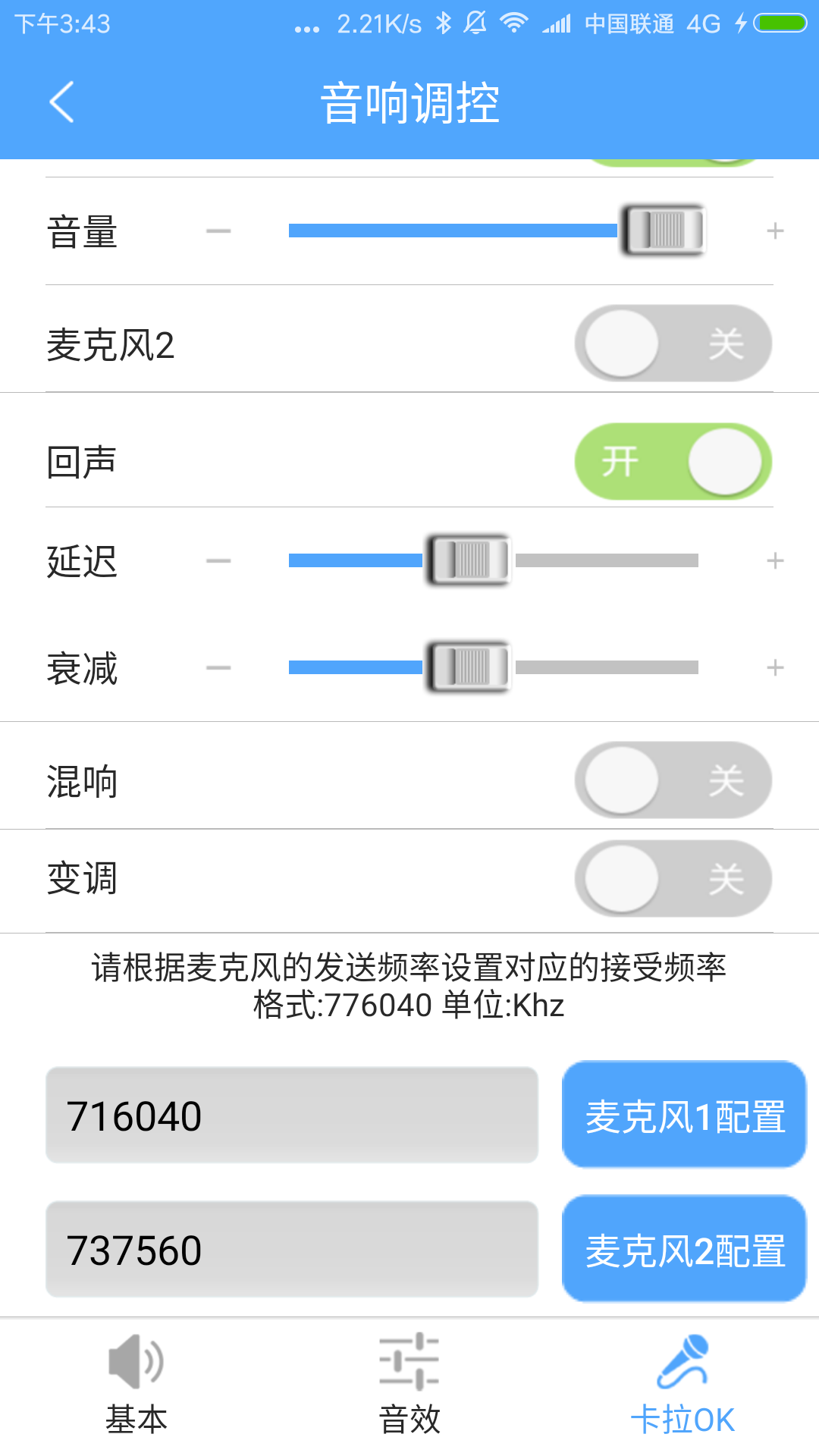Tap the plus beside the 衰减 slider
The width and height of the screenshot is (819, 1456).
tap(775, 668)
